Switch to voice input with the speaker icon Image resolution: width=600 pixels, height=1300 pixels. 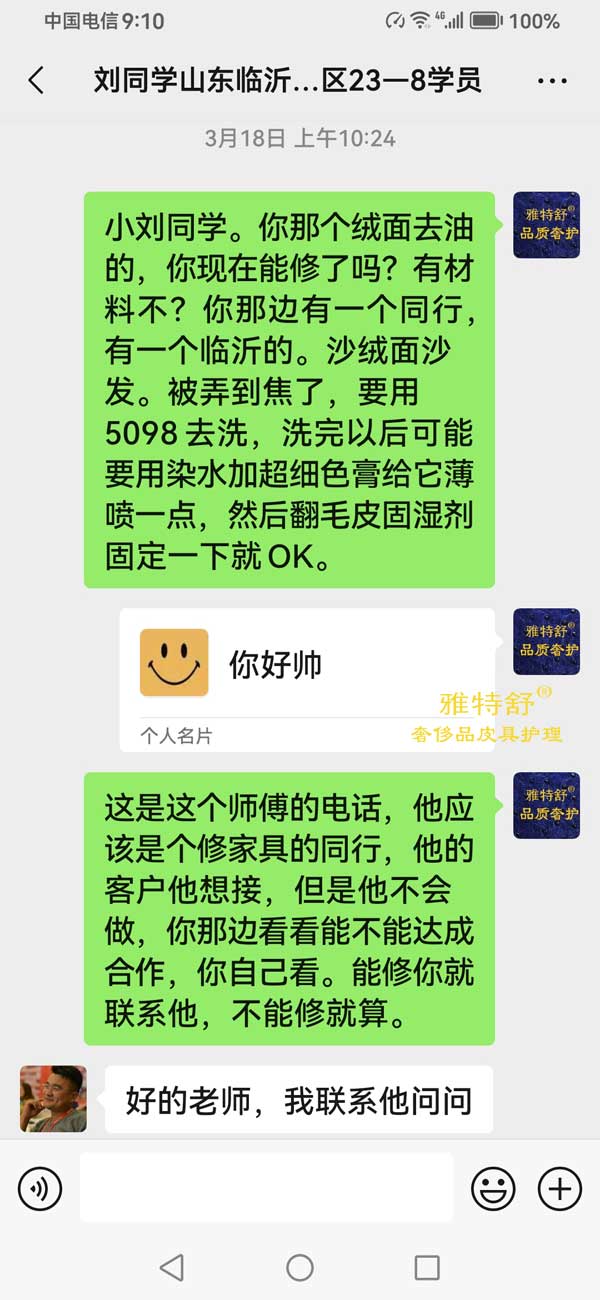[x=40, y=1189]
